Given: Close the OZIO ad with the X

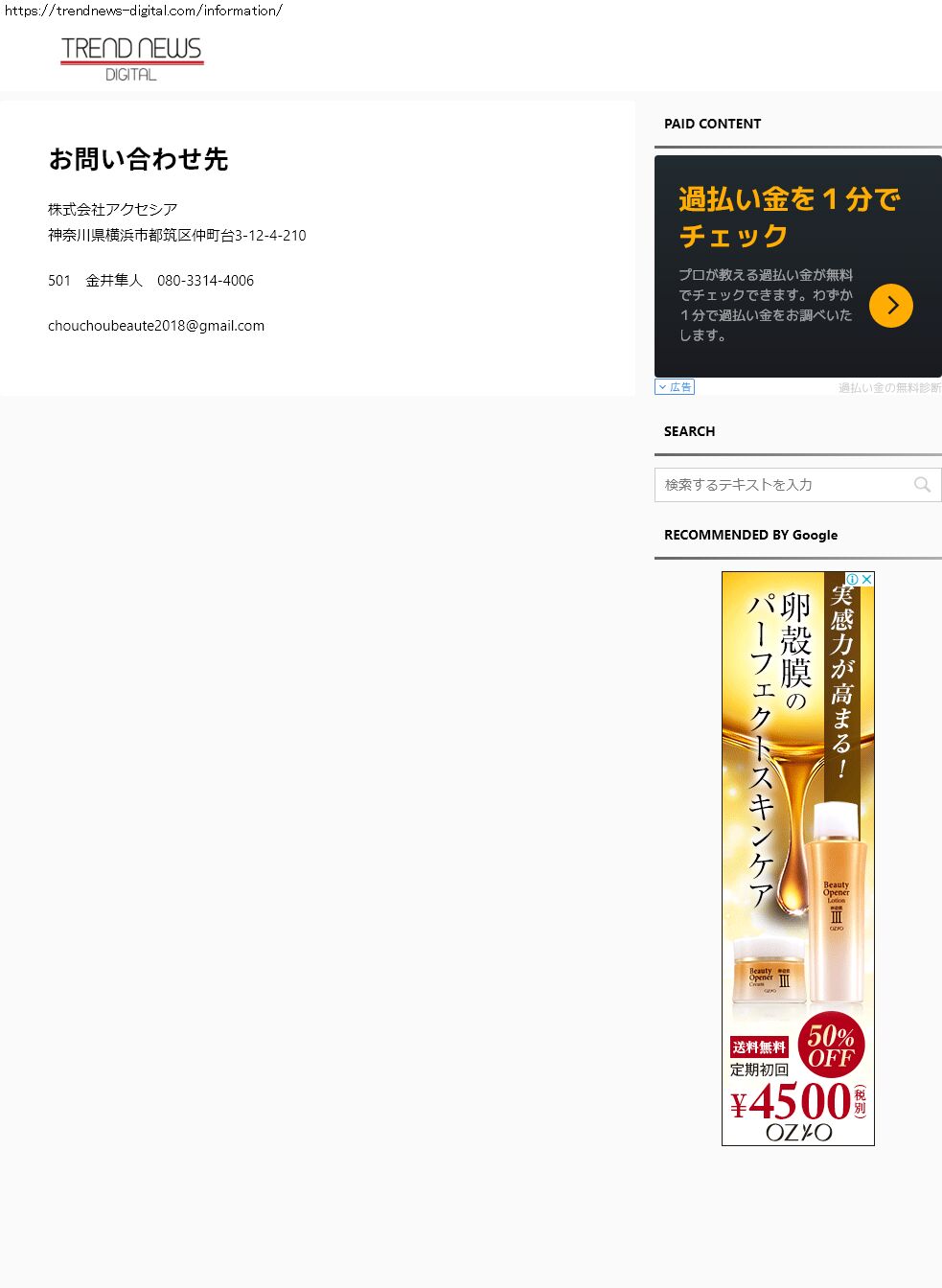Looking at the screenshot, I should point(866,580).
